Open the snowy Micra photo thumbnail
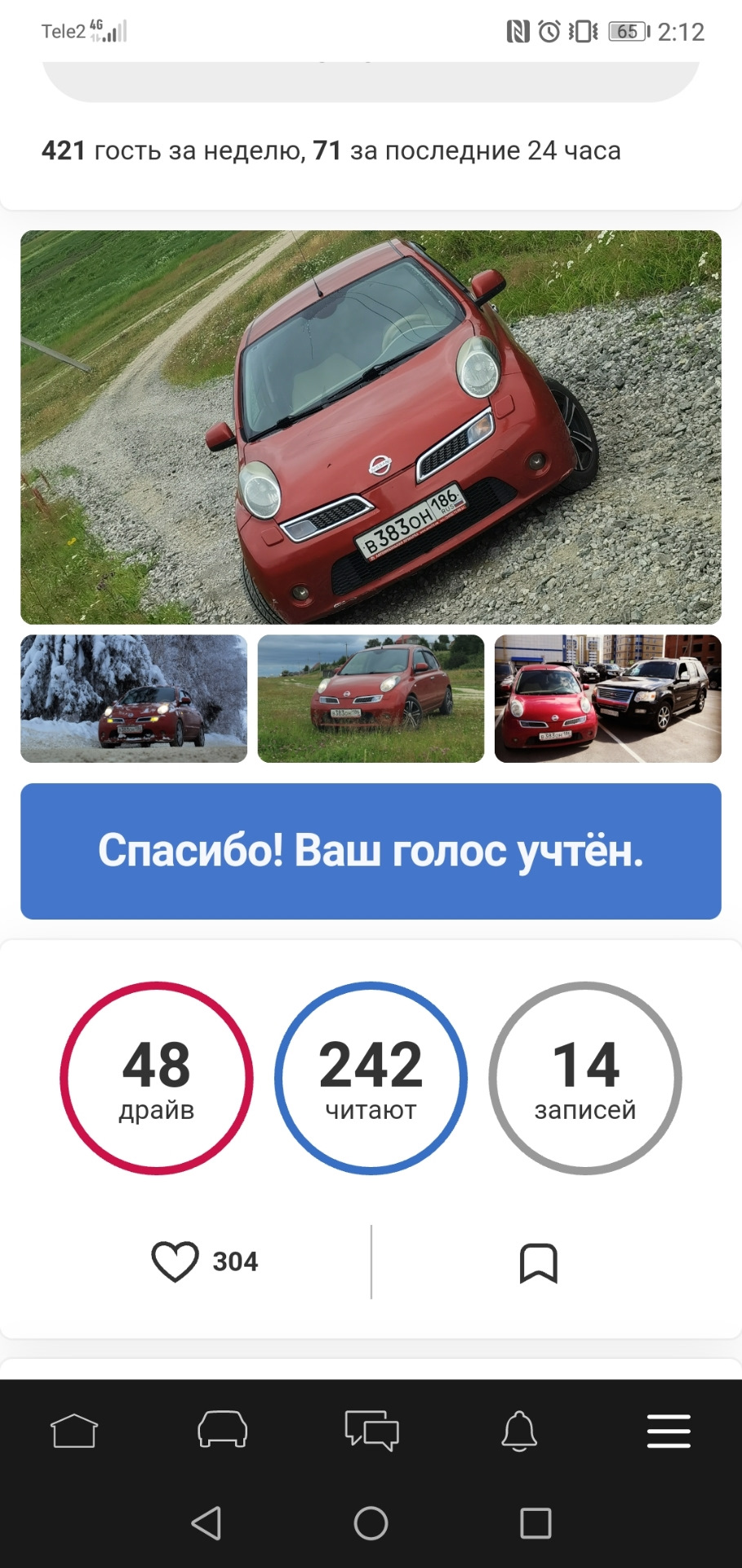The image size is (742, 1568). pos(133,699)
